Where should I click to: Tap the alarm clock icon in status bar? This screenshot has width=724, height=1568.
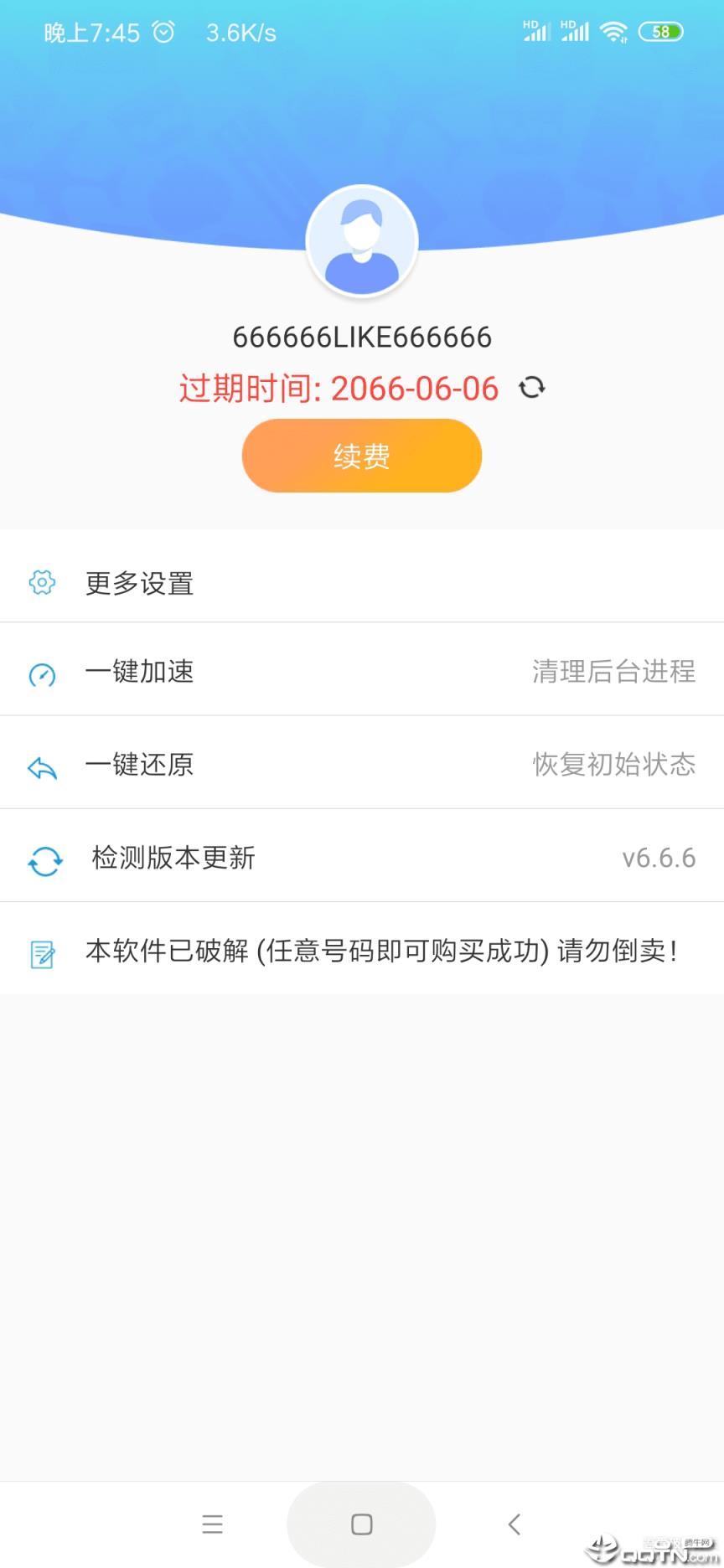162,31
